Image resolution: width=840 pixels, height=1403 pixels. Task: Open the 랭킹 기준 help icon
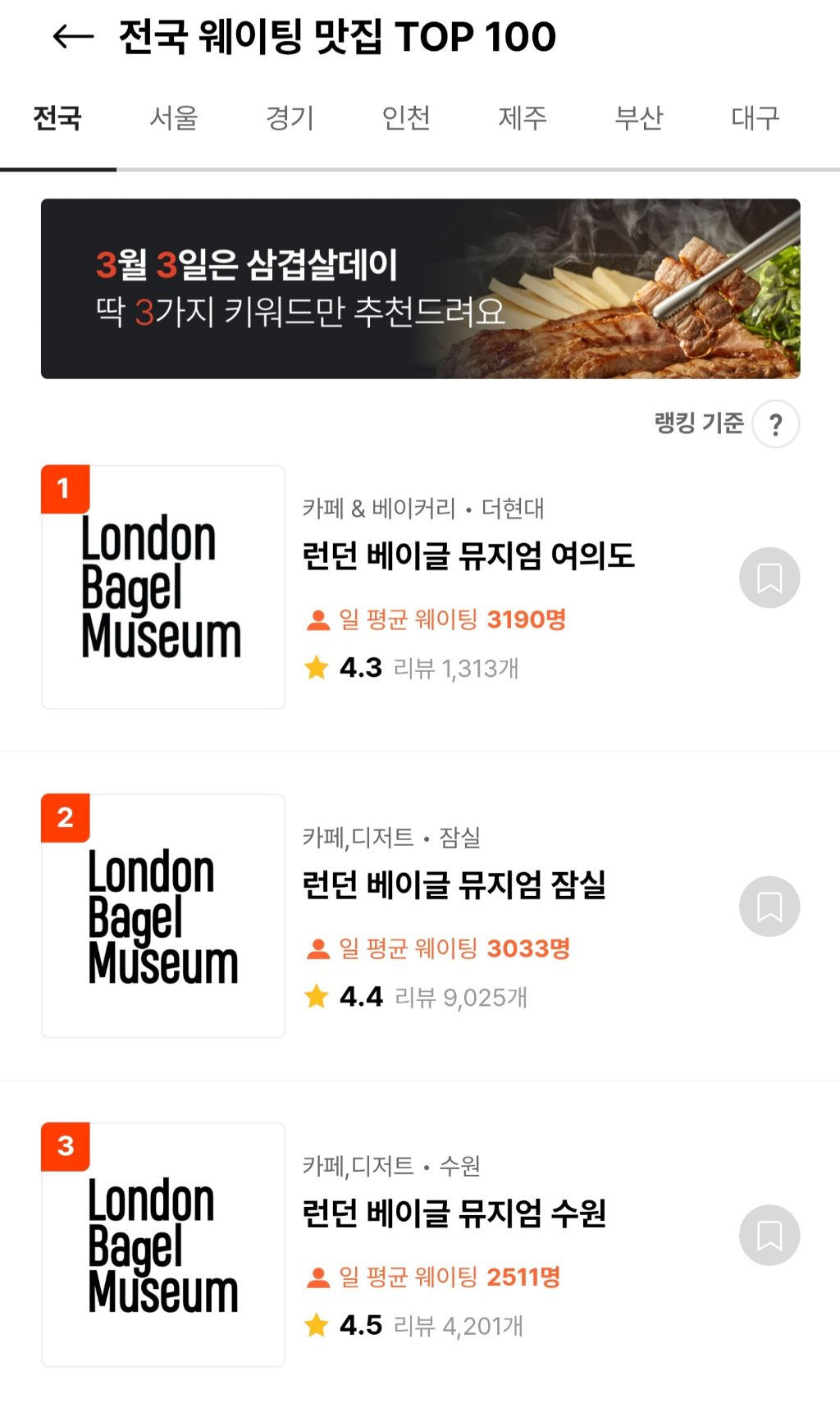tap(775, 424)
